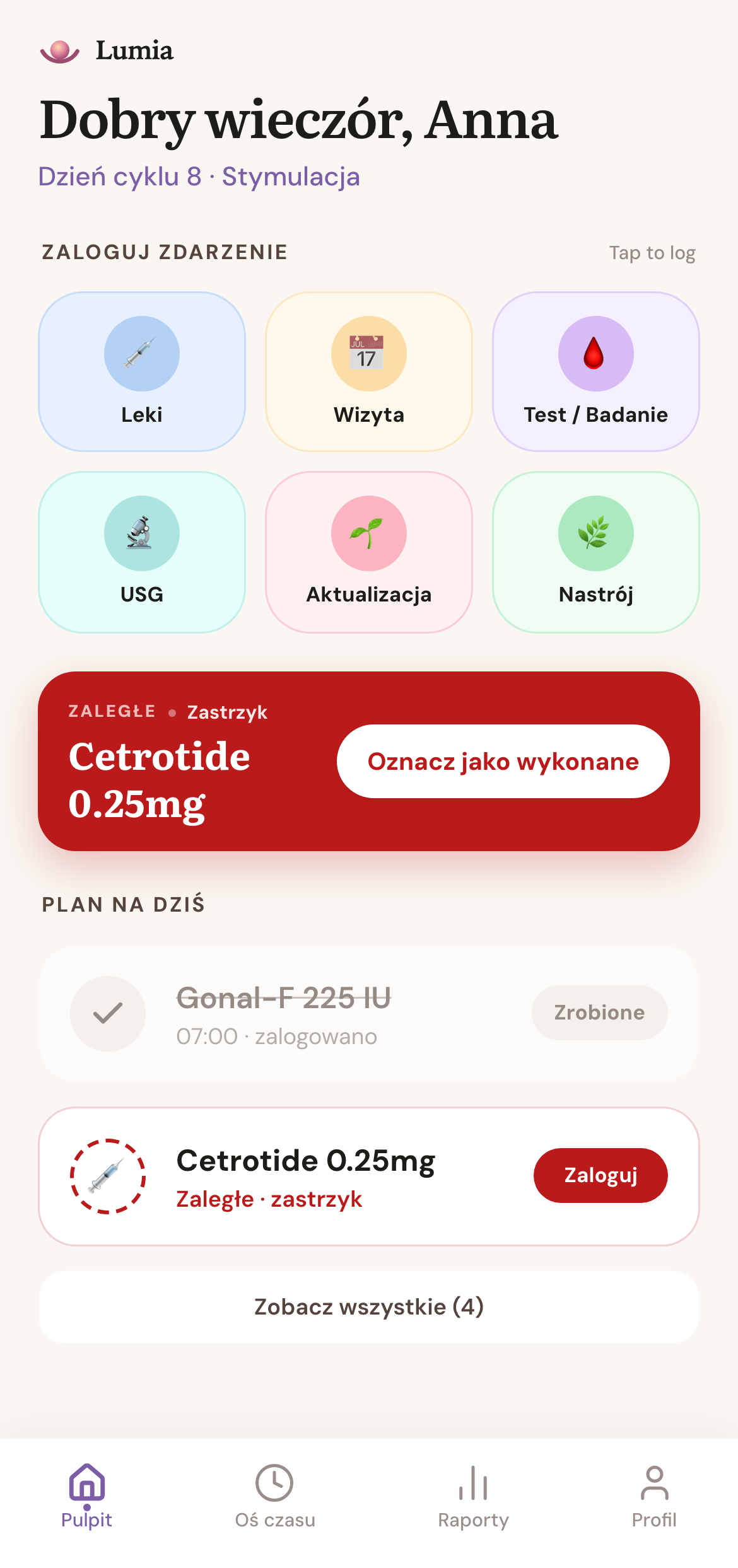Open the Profil tab
738x1568 pixels.
[654, 1495]
